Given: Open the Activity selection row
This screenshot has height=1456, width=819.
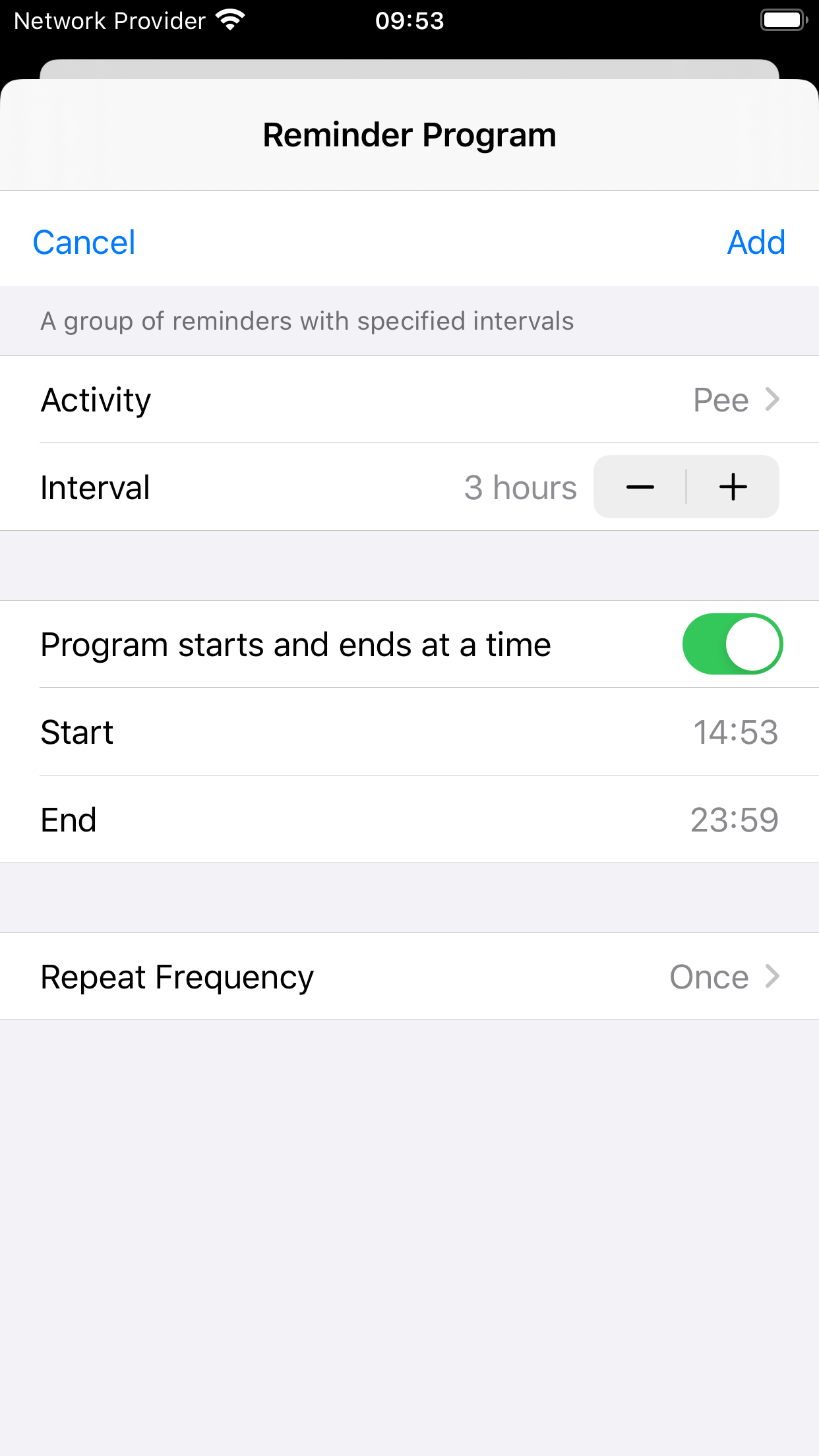Looking at the screenshot, I should [x=409, y=400].
